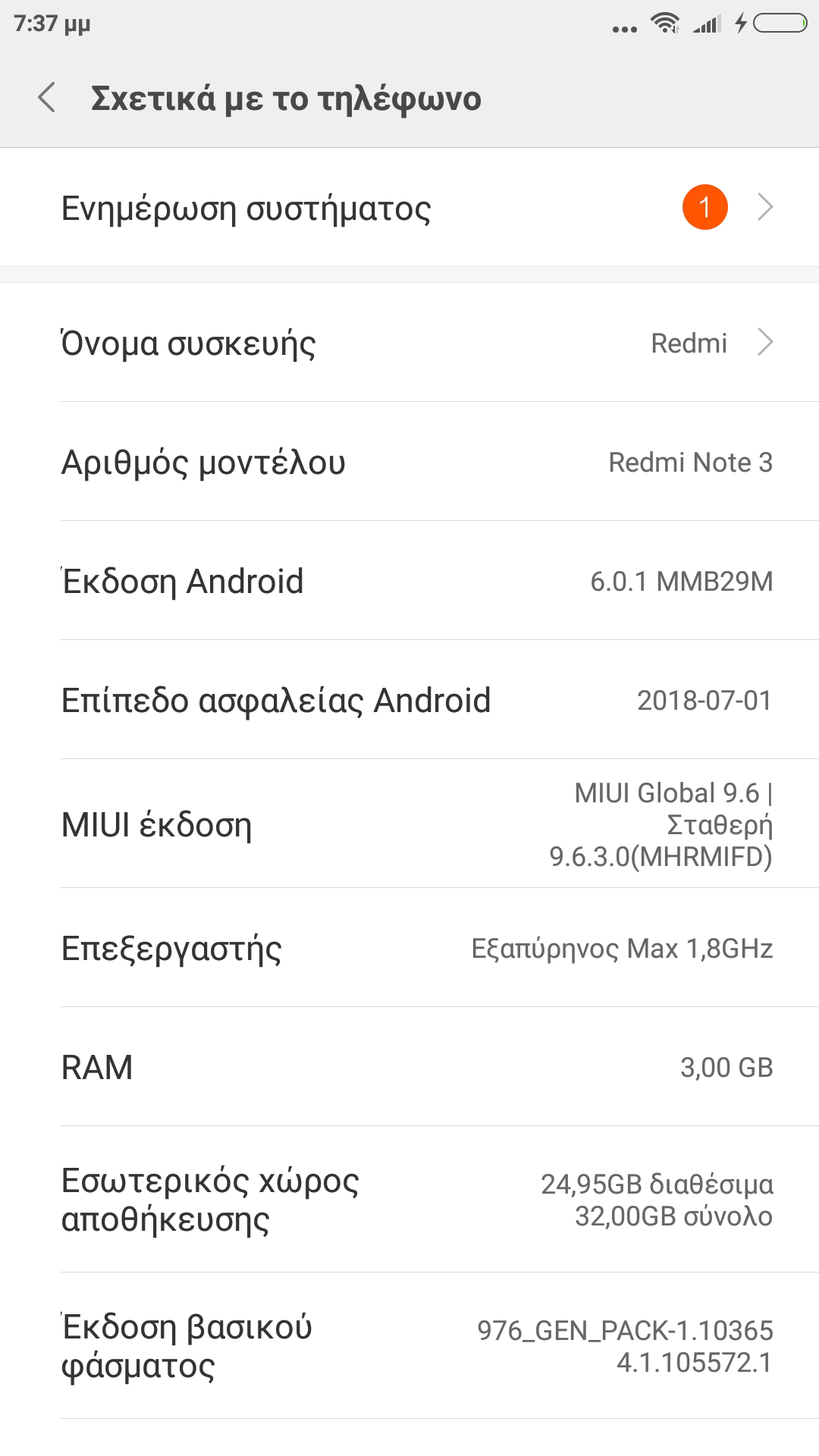
Task: Tap the Έκδοση βασικού φάσματος row
Action: pyautogui.click(x=409, y=1346)
